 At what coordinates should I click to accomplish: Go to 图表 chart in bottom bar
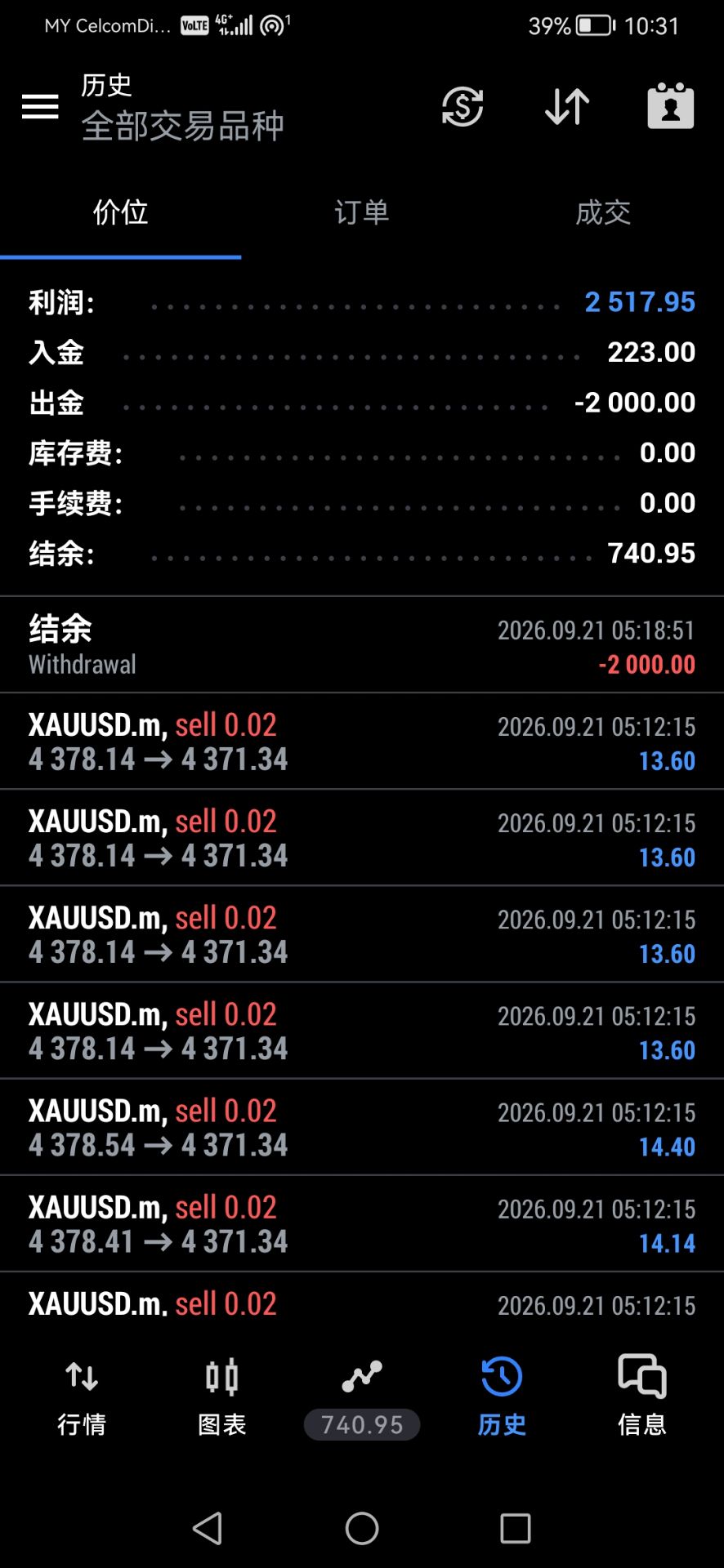pyautogui.click(x=221, y=1398)
